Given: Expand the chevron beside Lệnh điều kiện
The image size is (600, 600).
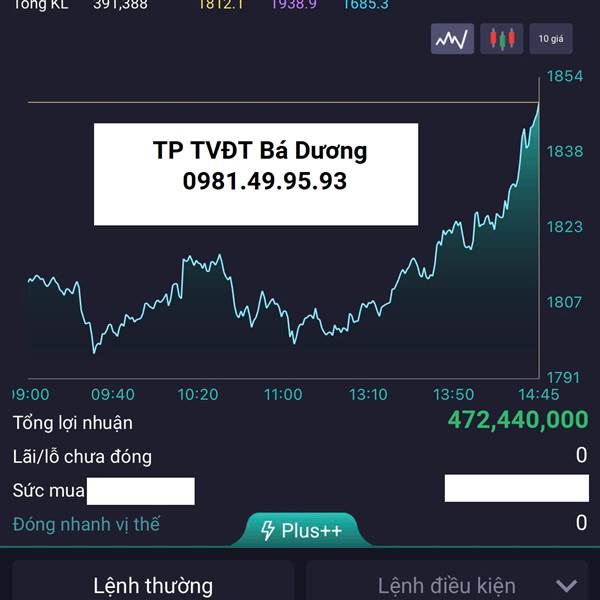Looking at the screenshot, I should point(567,586).
